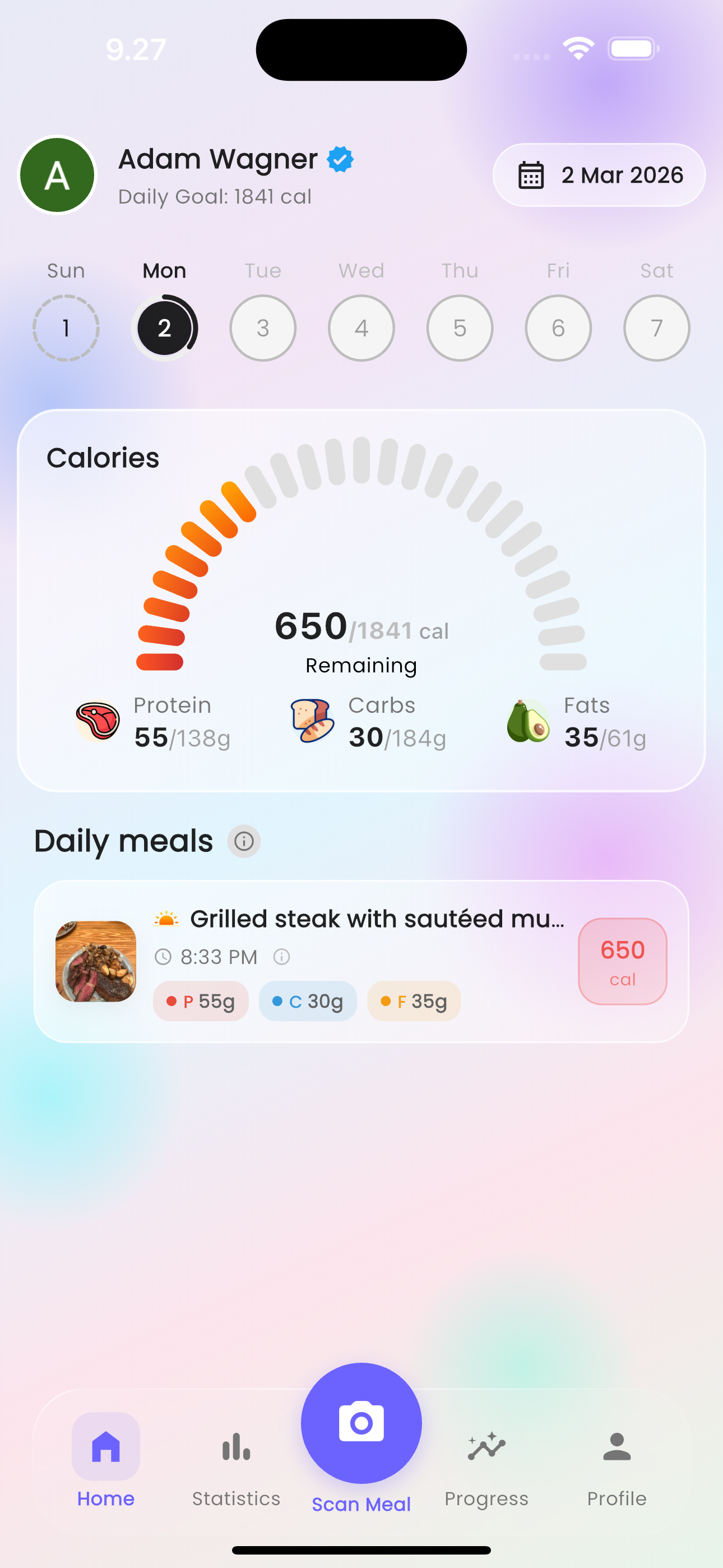Select Monday the 2nd
The width and height of the screenshot is (723, 1568).
(164, 328)
